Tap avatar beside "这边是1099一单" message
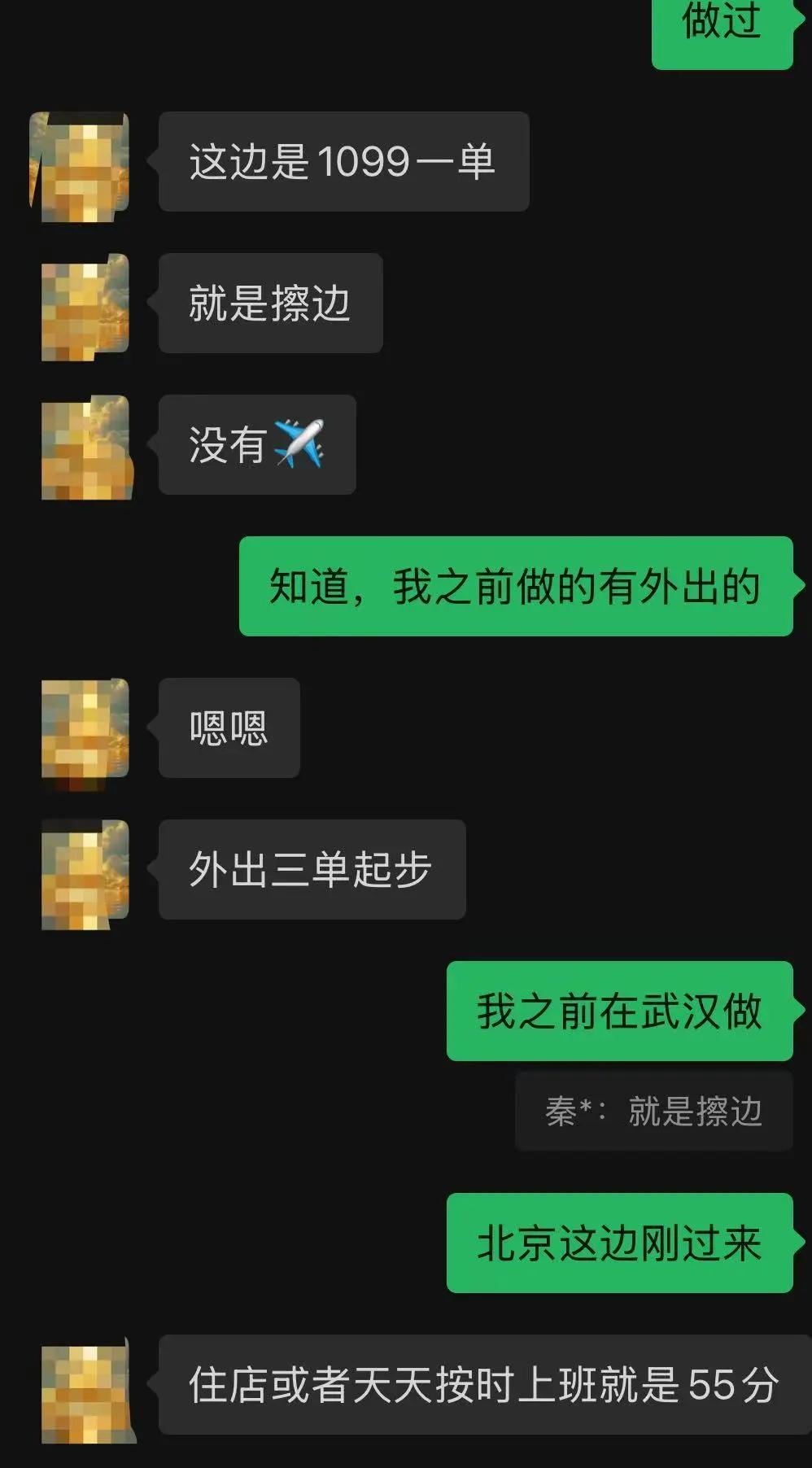The width and height of the screenshot is (812, 1468). [80, 167]
